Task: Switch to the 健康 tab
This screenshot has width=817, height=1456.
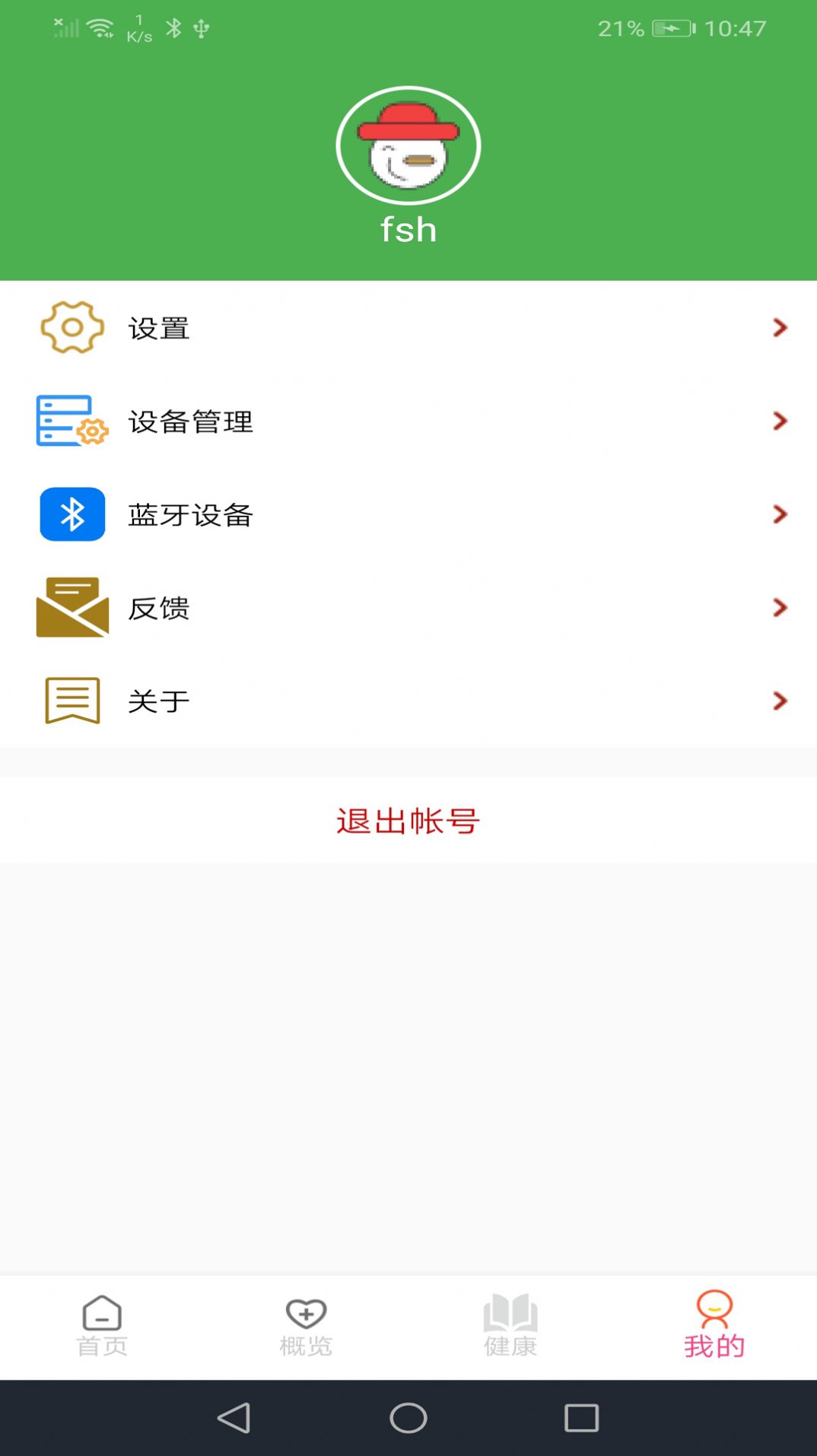Action: (x=510, y=1327)
